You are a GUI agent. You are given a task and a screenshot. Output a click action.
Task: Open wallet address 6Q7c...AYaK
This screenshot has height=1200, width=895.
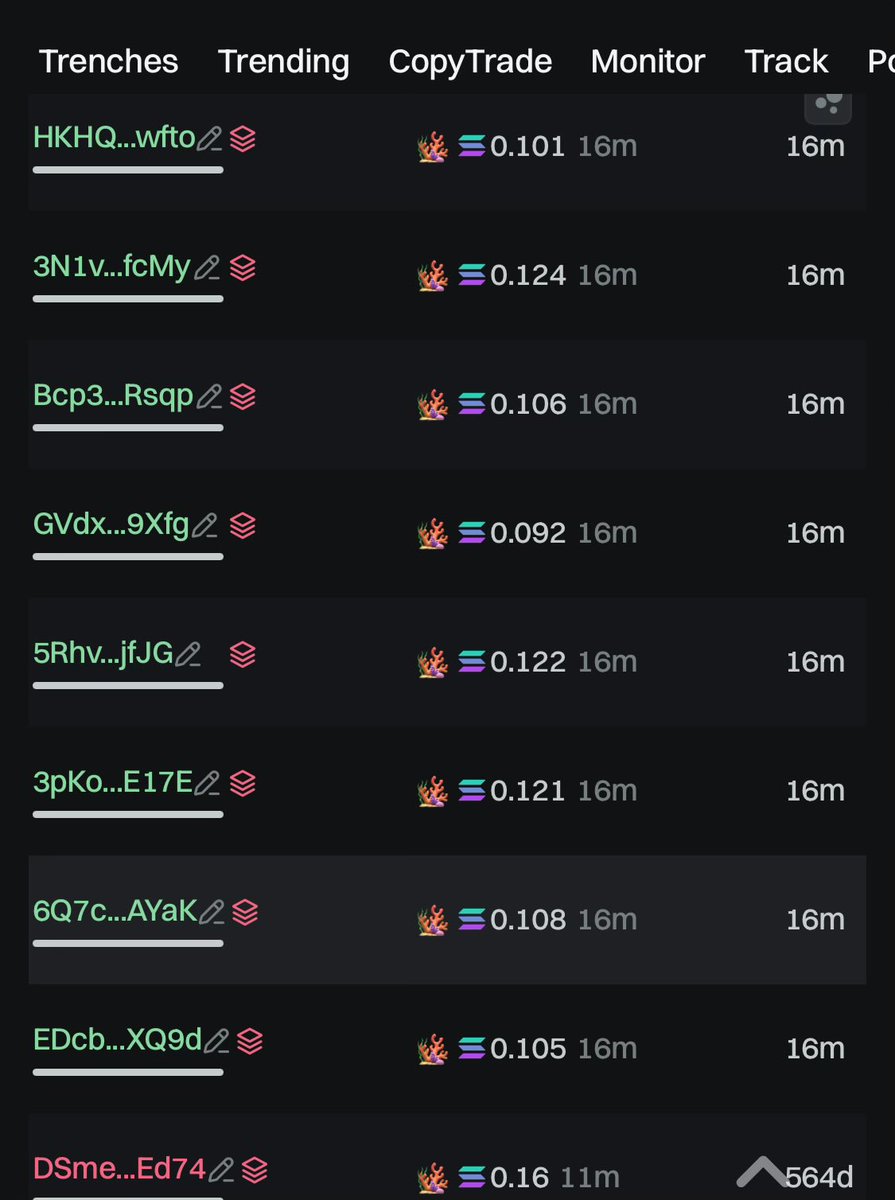click(x=115, y=912)
